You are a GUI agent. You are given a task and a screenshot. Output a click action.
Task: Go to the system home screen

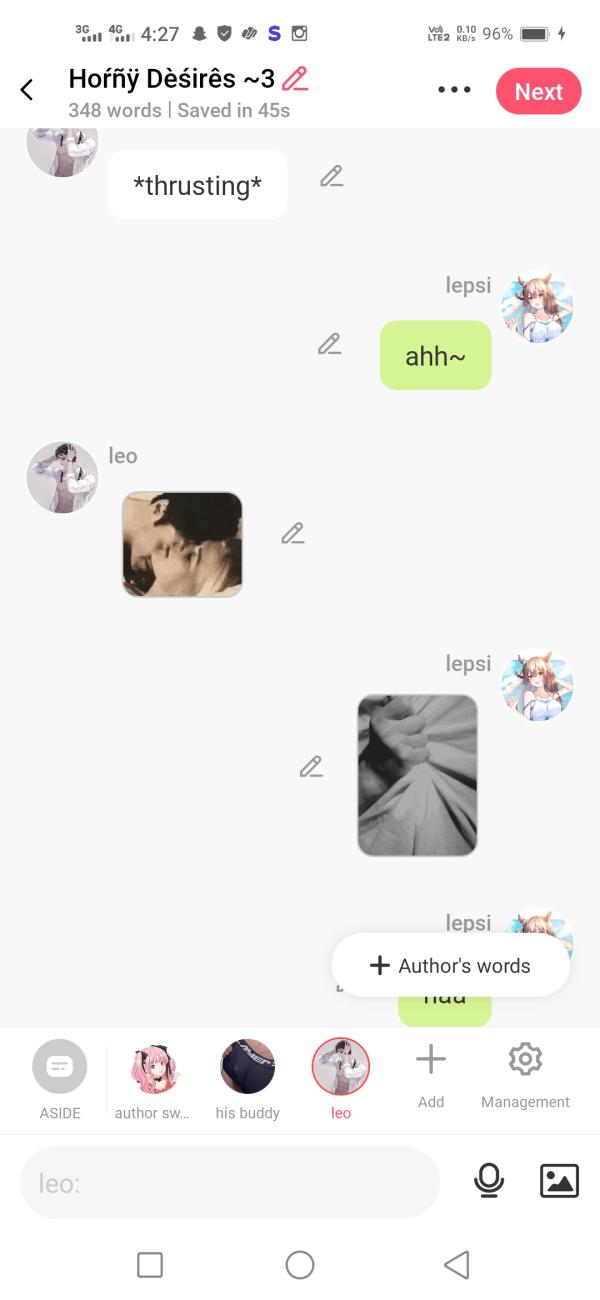(x=300, y=1265)
